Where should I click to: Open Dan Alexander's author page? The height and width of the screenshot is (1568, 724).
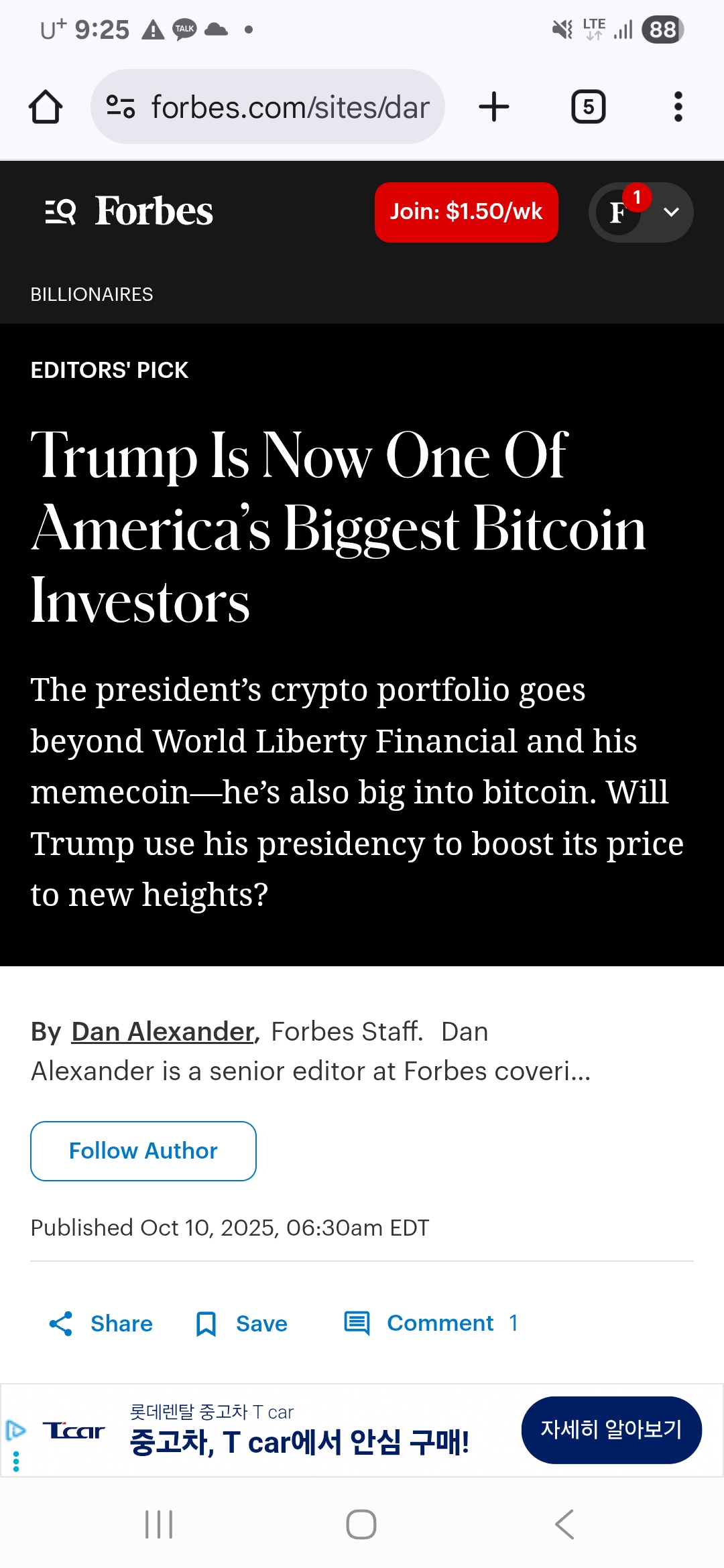click(164, 1031)
